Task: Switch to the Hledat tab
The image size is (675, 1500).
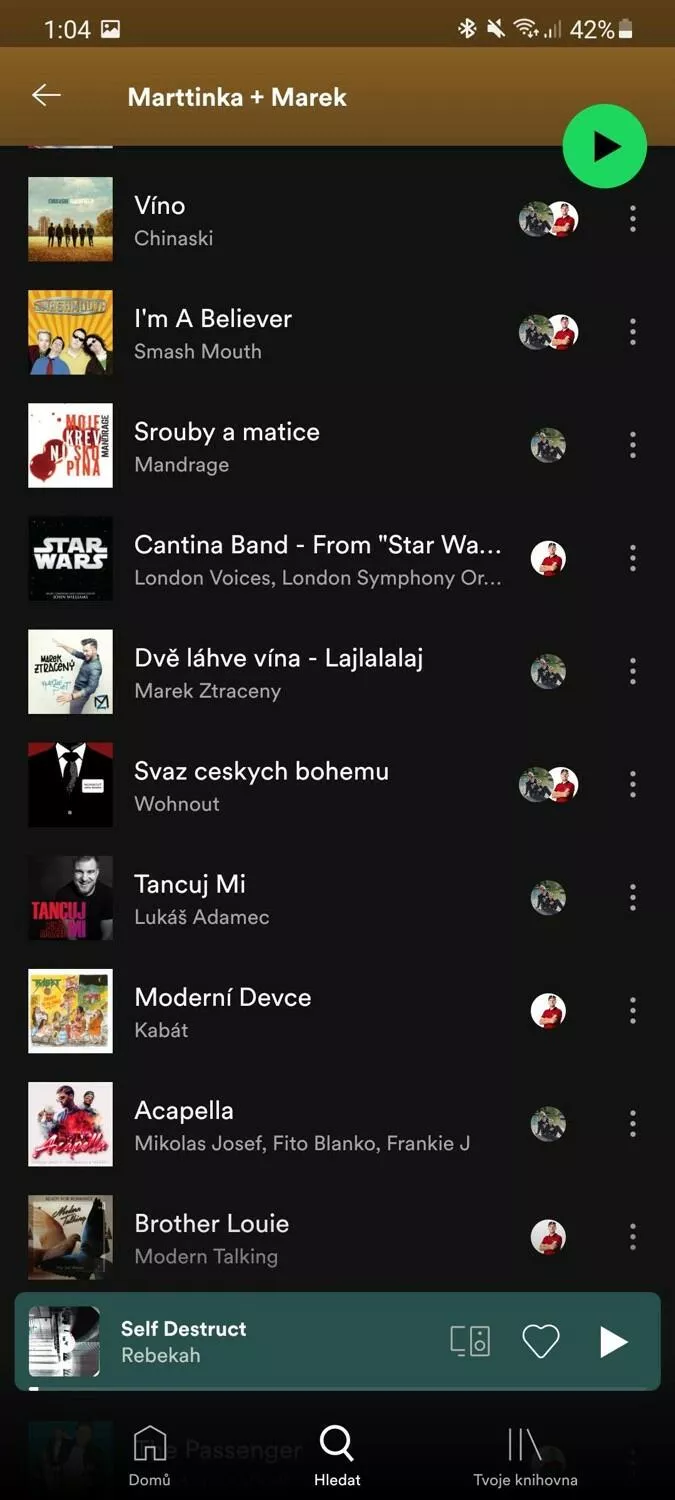Action: [337, 1456]
